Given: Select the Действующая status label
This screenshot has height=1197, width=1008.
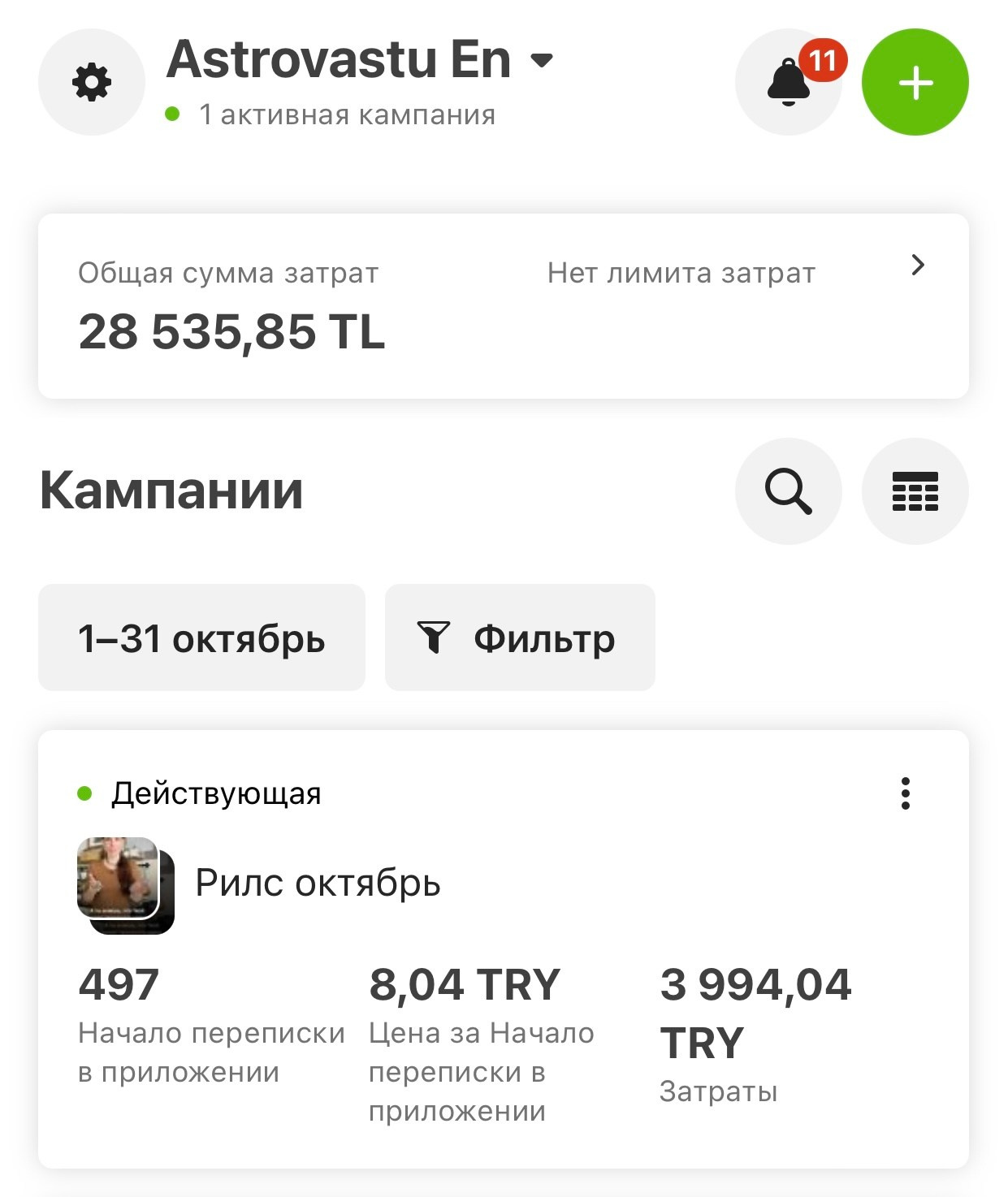Looking at the screenshot, I should (x=215, y=793).
